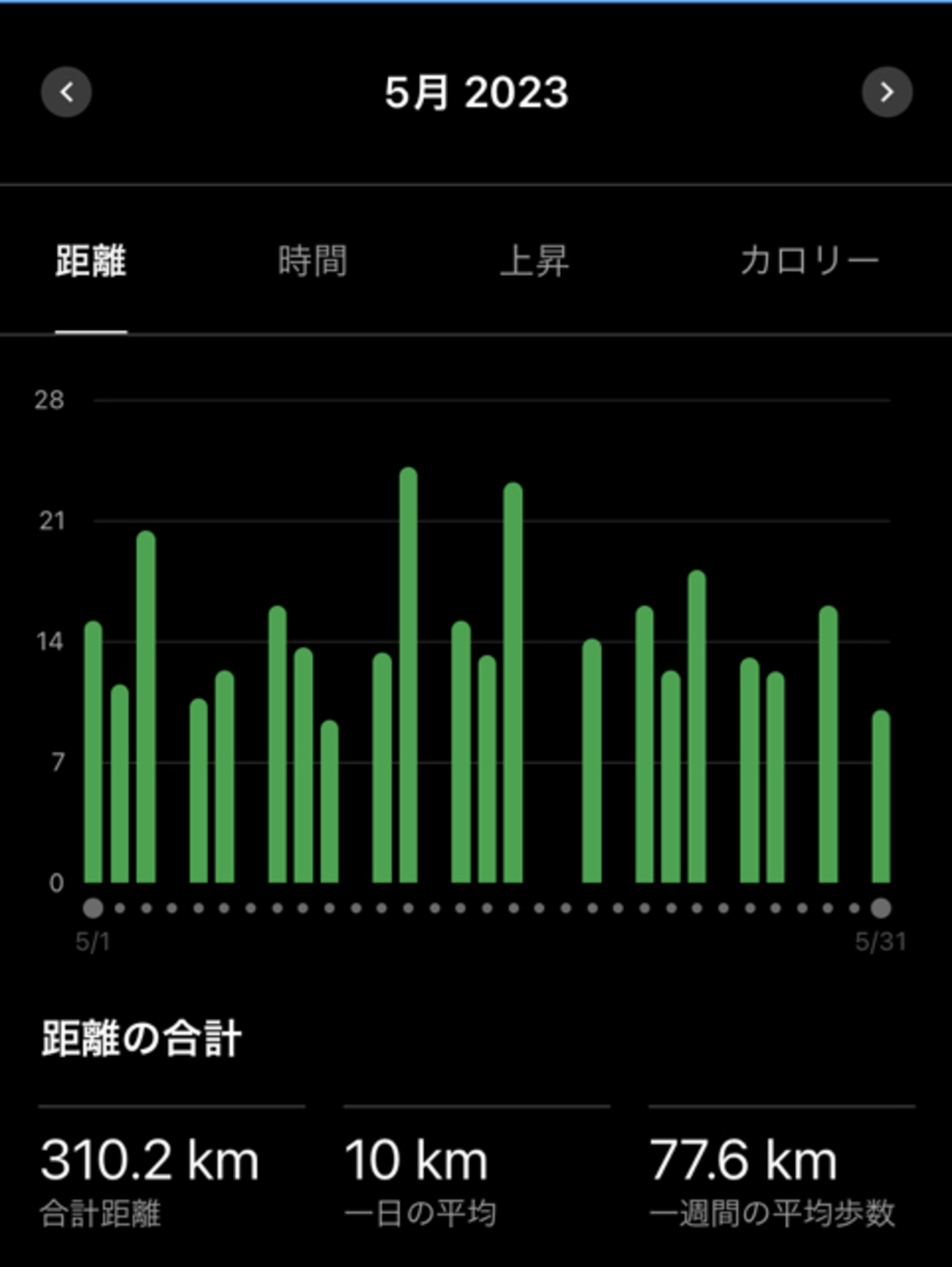Switch to the カロリー tab

[808, 261]
